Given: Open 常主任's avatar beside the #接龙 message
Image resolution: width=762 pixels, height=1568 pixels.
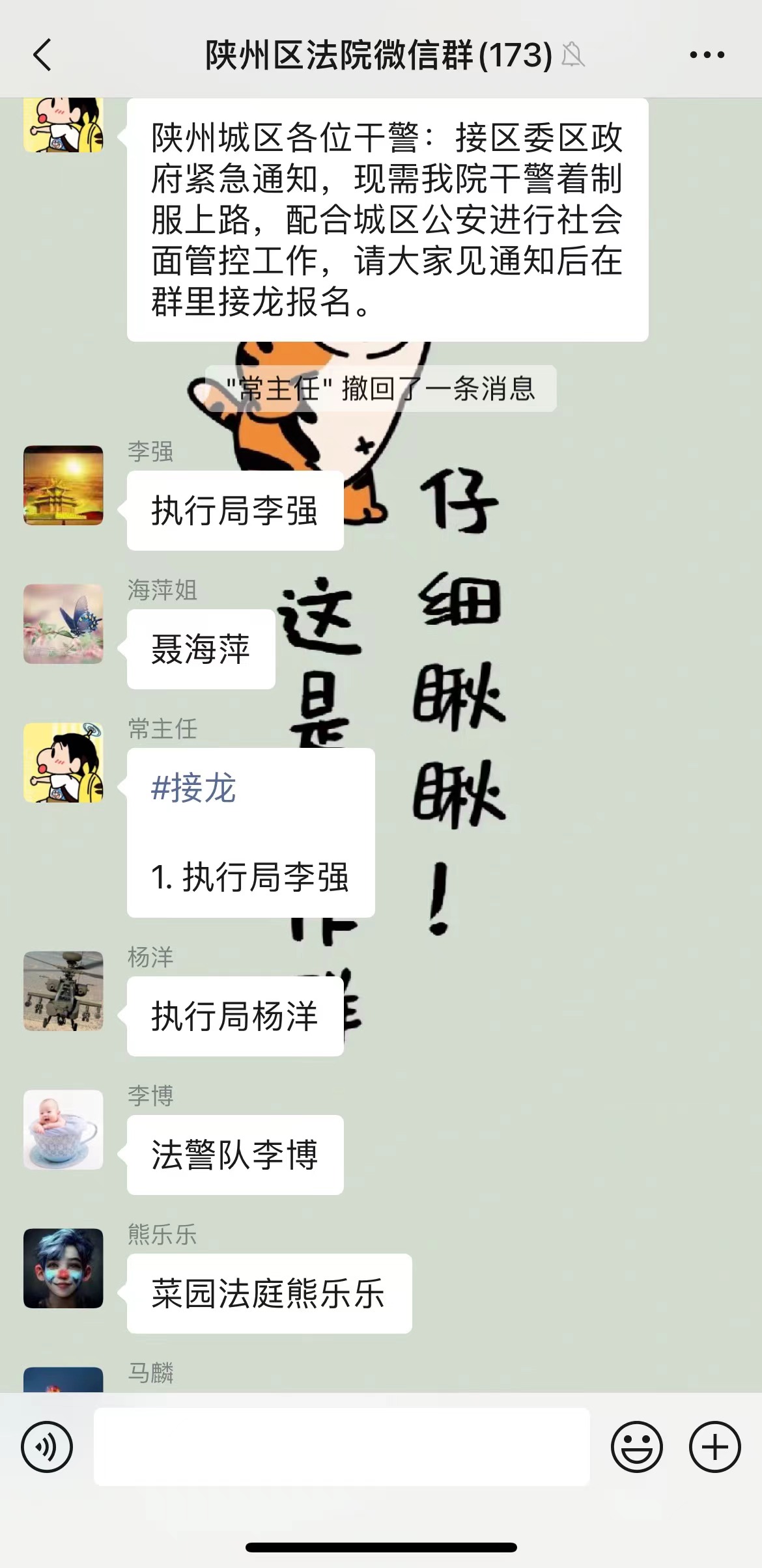Looking at the screenshot, I should tap(63, 762).
